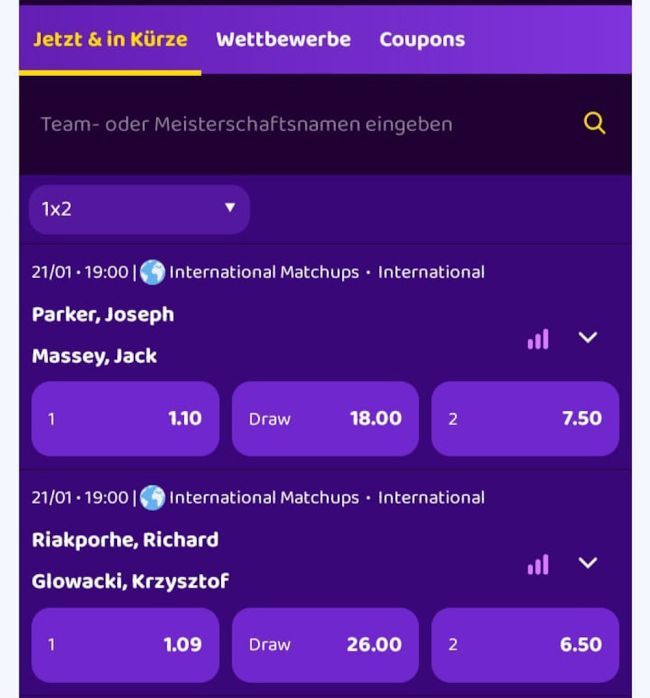The width and height of the screenshot is (650, 698).
Task: View statistics for Riakporhe vs Glowacki
Action: pyautogui.click(x=538, y=566)
